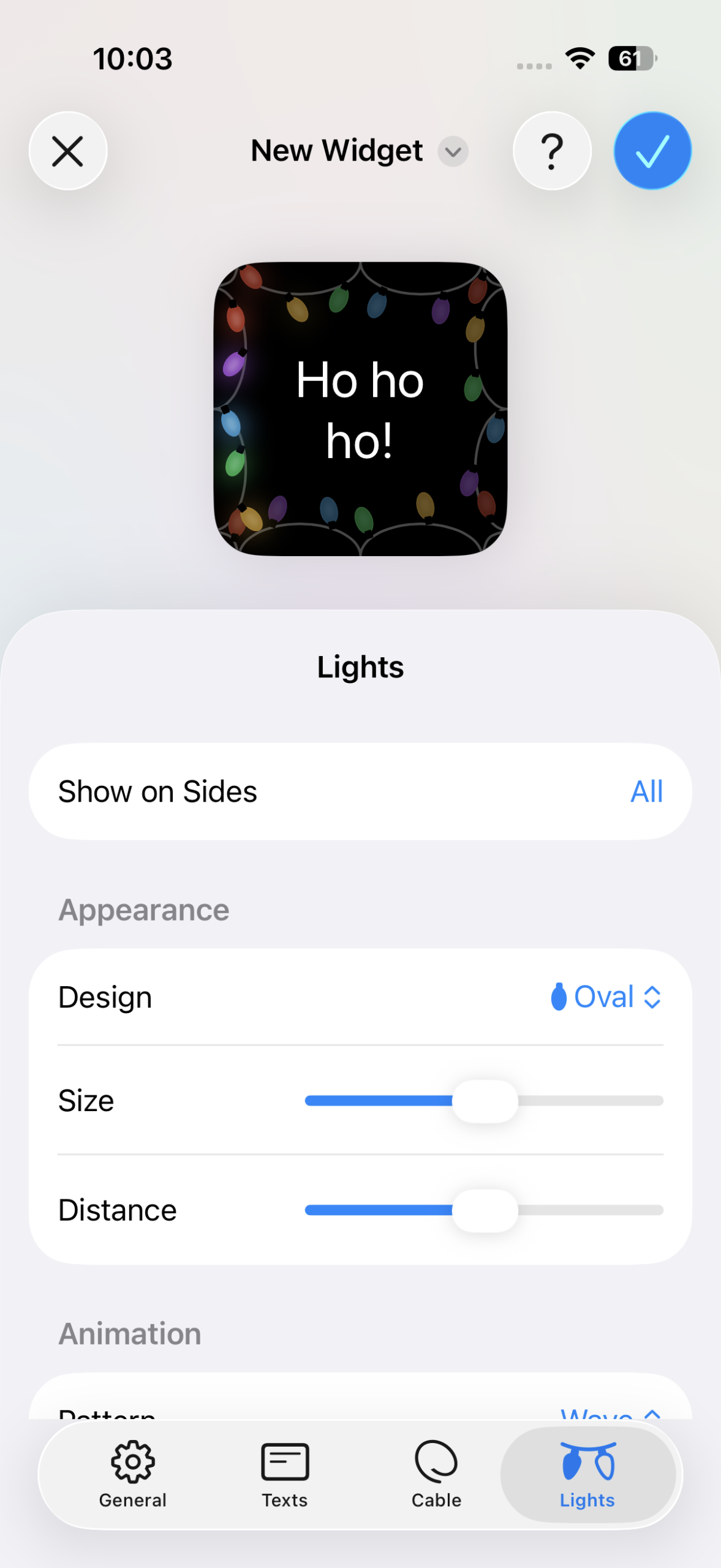The width and height of the screenshot is (721, 1568).
Task: Open the Show on Sides setting
Action: (x=360, y=791)
